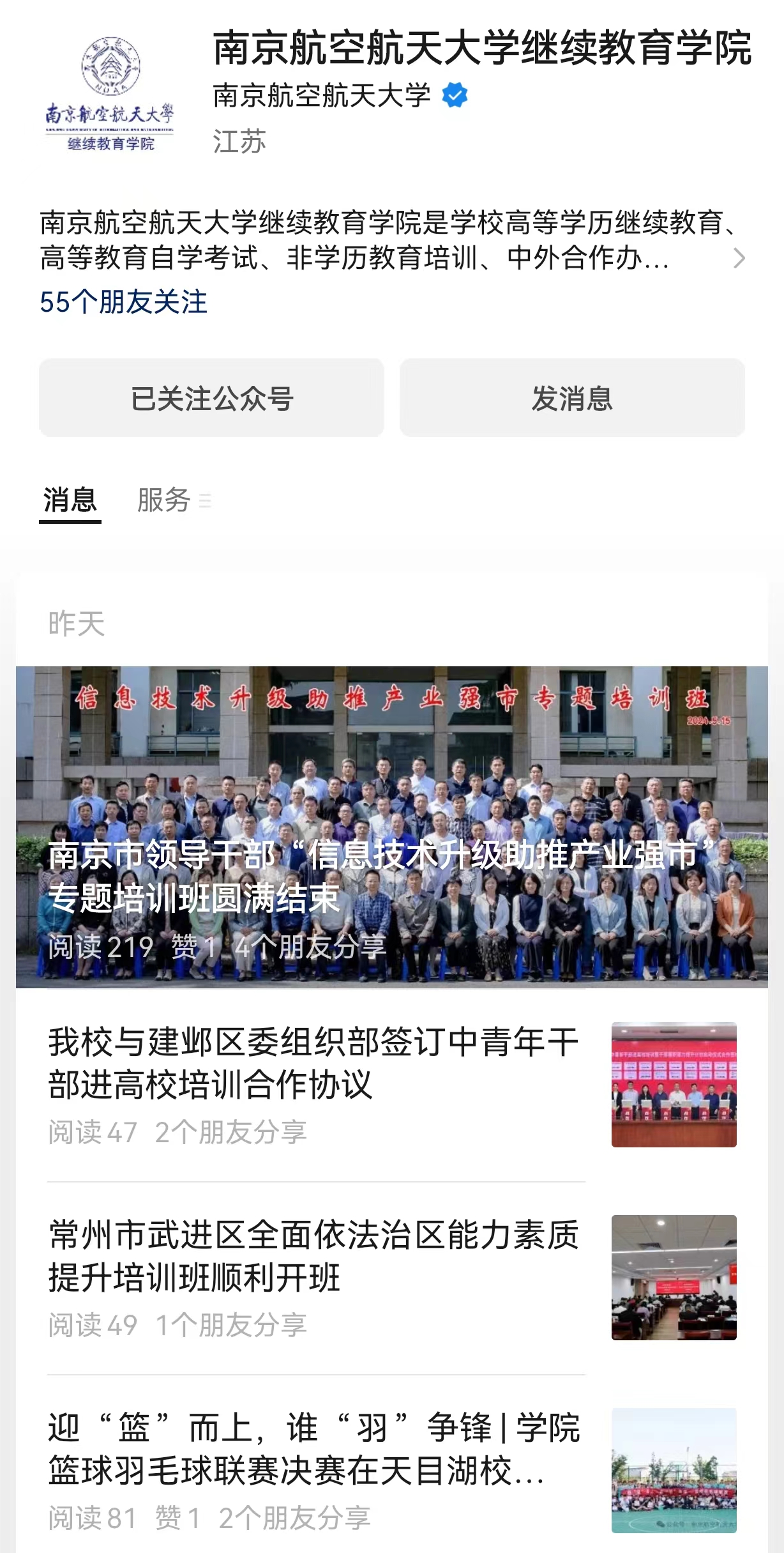Expand the account description via the chevron
The width and height of the screenshot is (784, 1553).
[739, 258]
